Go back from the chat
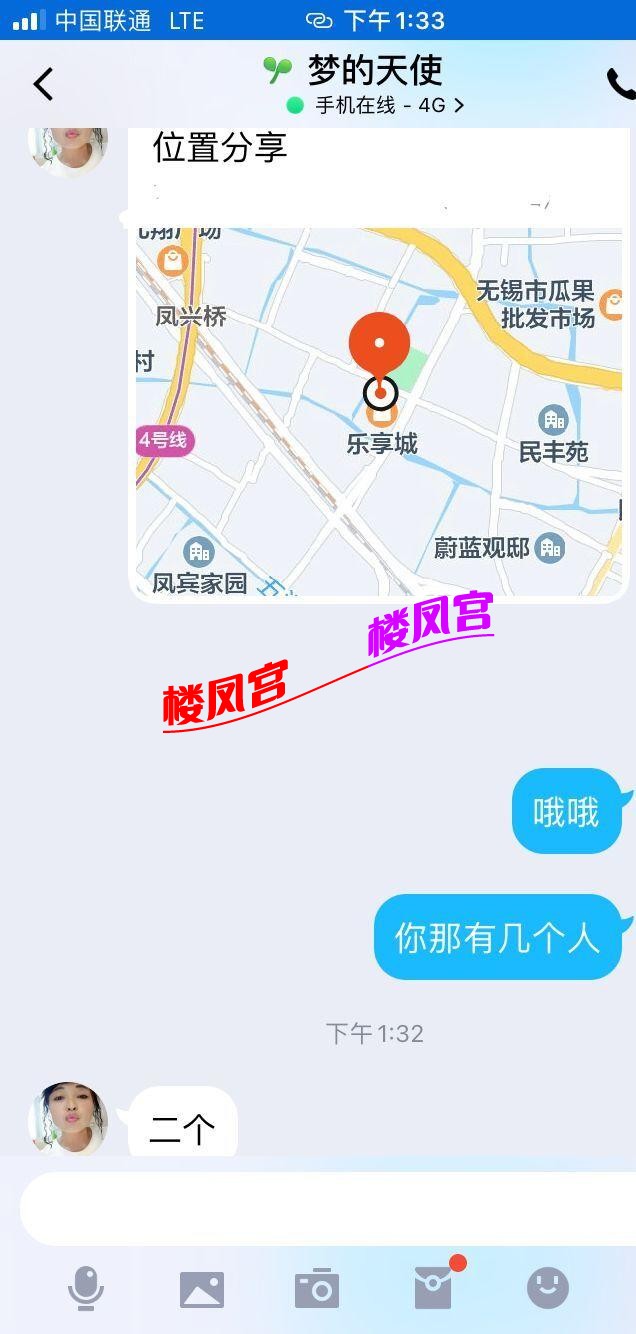The width and height of the screenshot is (636, 1334). [43, 84]
